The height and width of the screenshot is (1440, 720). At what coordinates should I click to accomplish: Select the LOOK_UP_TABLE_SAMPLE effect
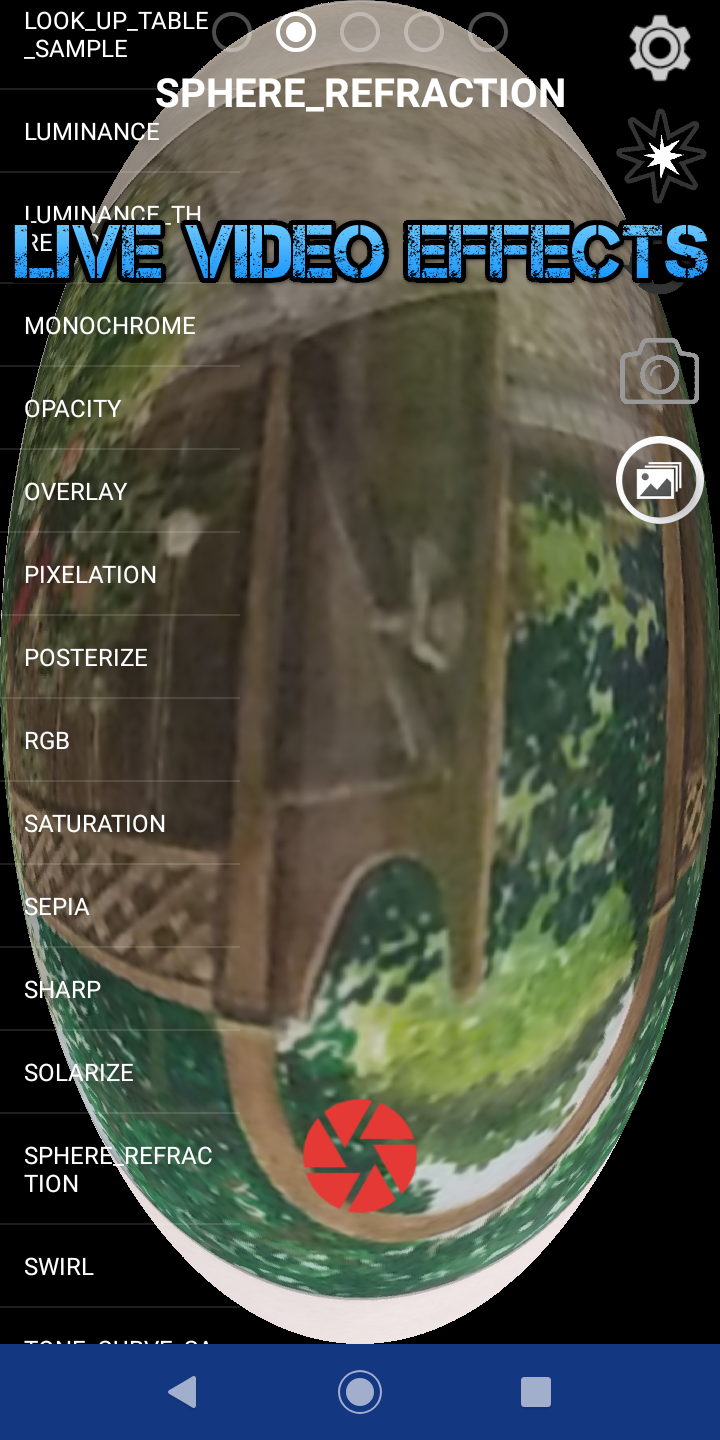[115, 35]
